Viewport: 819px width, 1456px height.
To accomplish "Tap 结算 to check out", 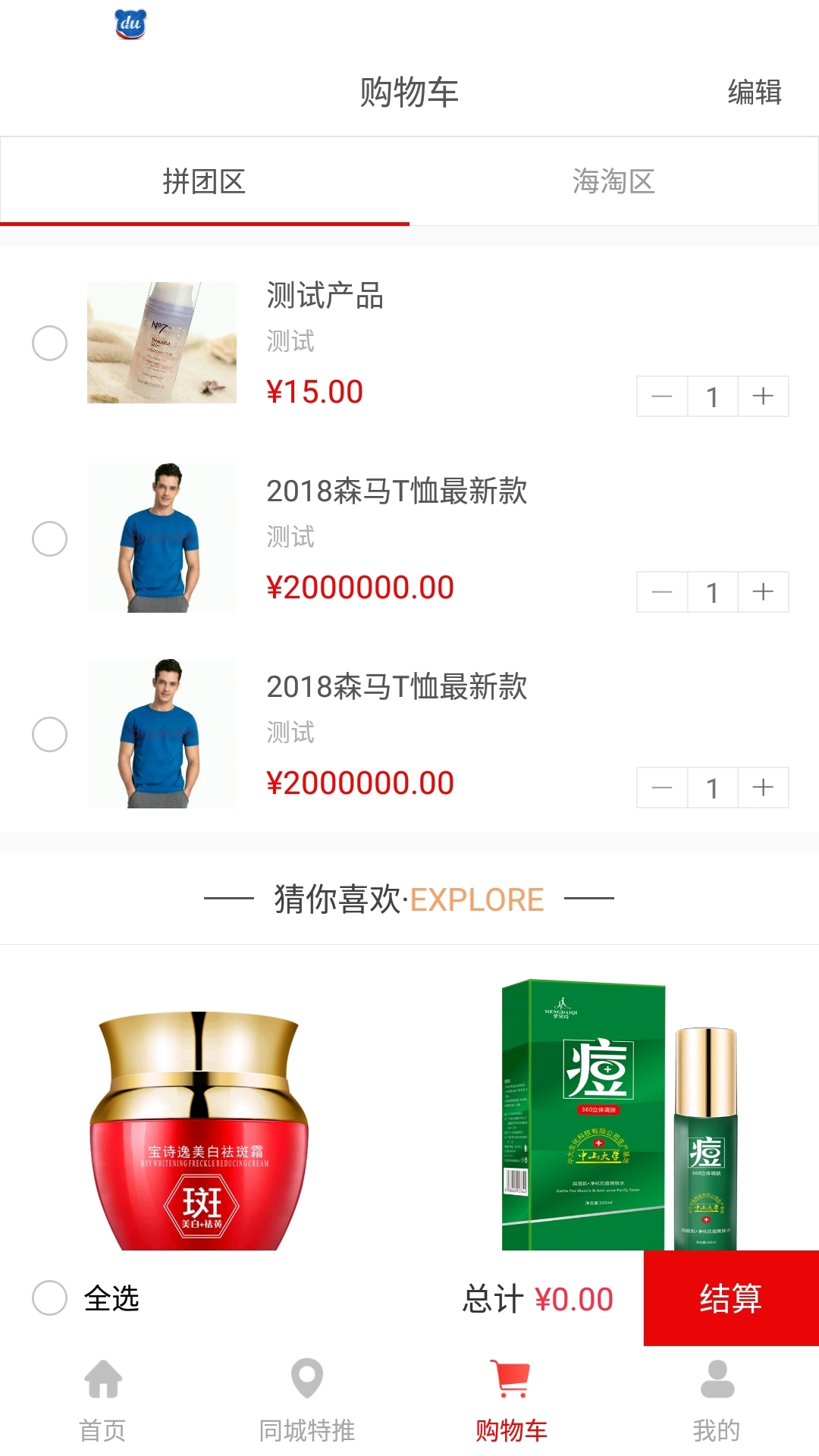I will 730,1298.
